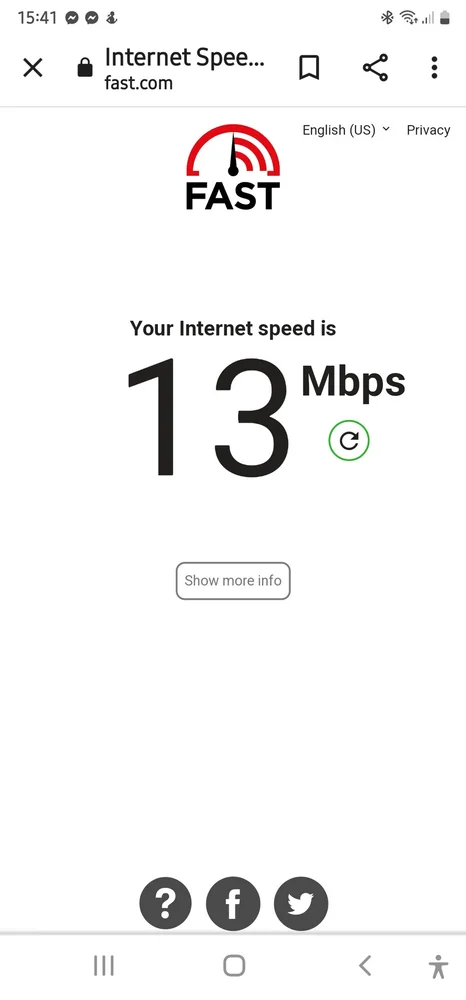Open the English (US) language dropdown

click(346, 130)
